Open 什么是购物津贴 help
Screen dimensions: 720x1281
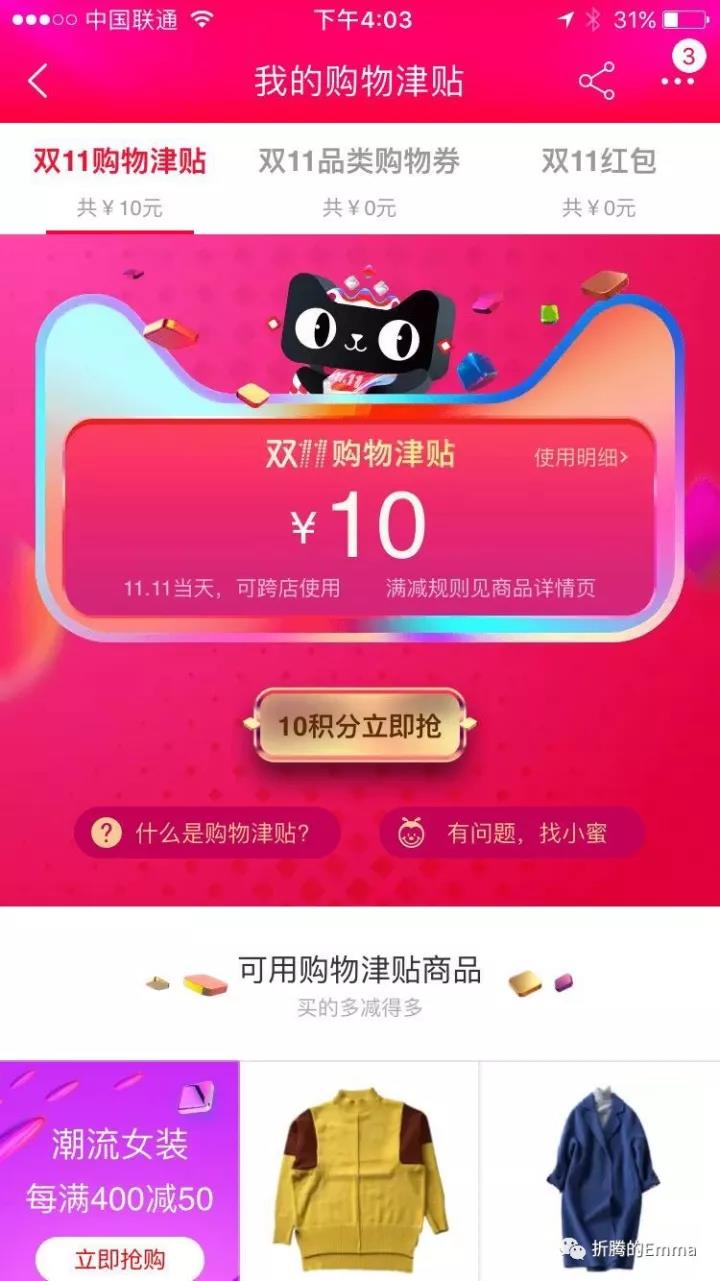click(207, 833)
